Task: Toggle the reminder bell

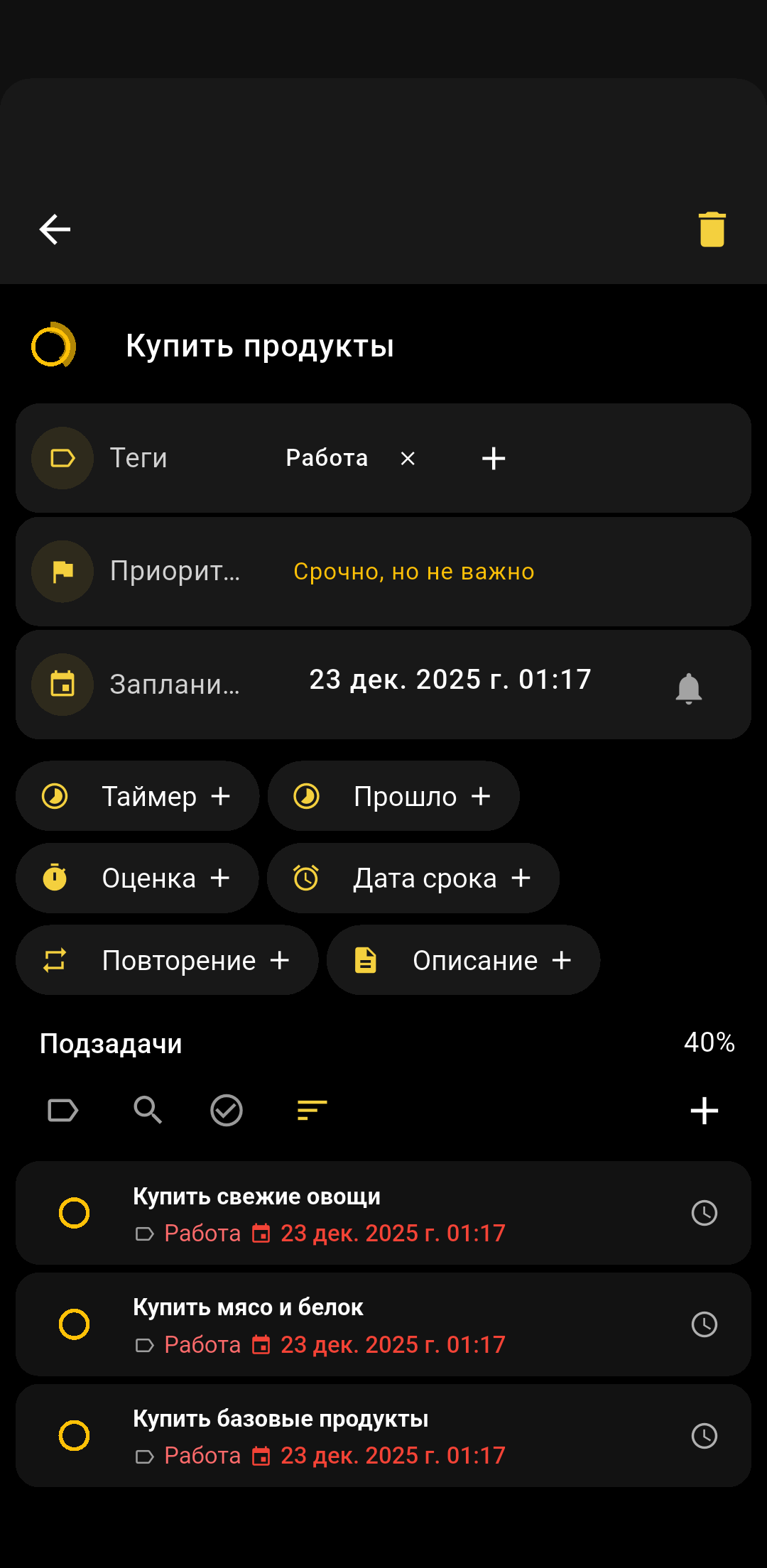Action: tap(688, 687)
